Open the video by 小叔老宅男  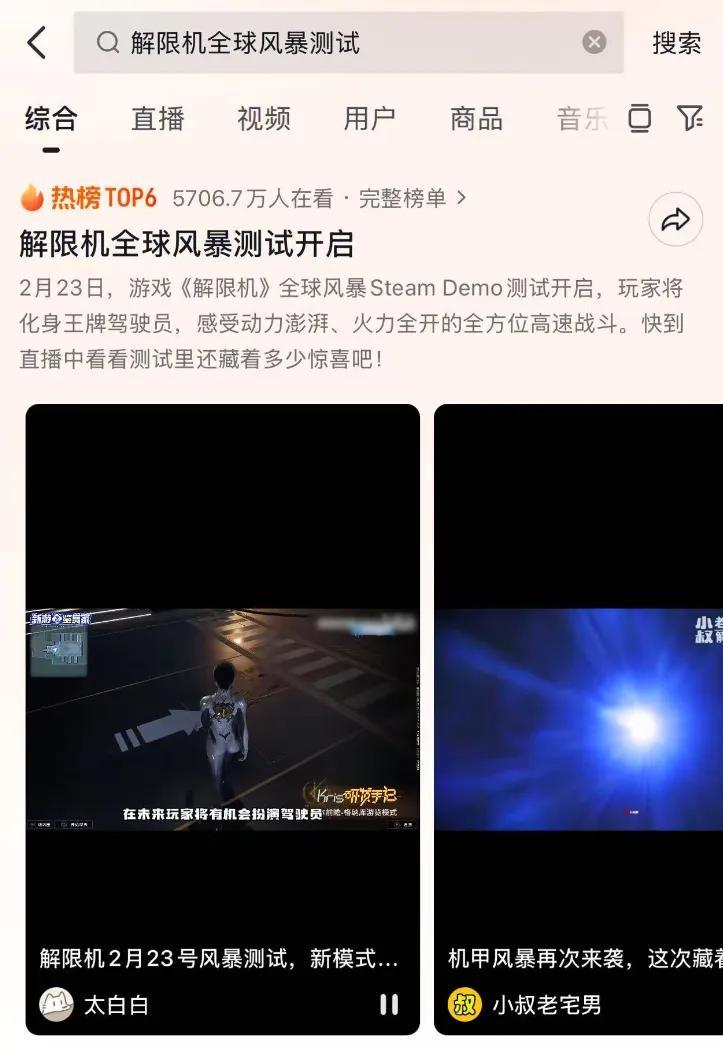click(580, 720)
